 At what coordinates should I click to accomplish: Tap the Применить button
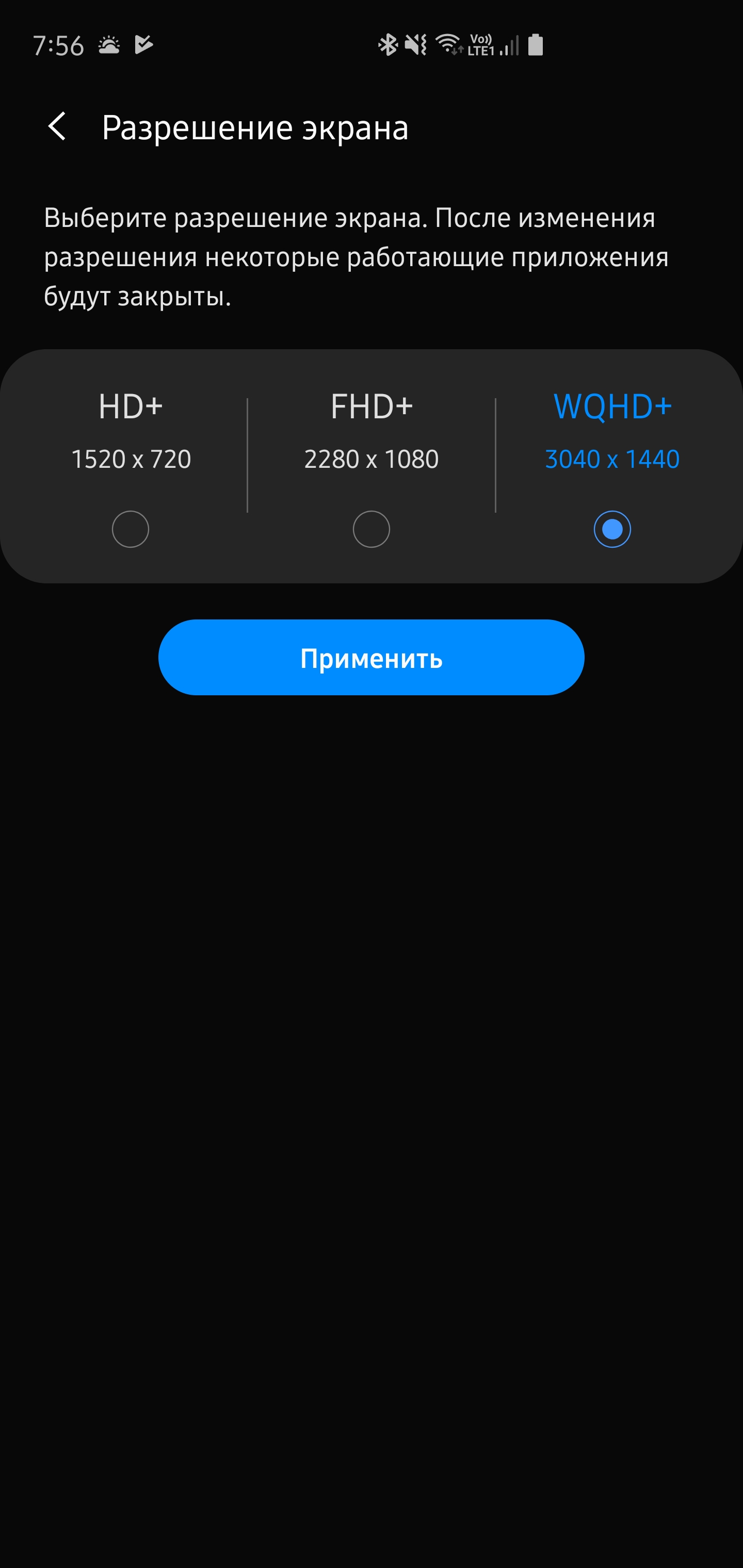coord(371,658)
